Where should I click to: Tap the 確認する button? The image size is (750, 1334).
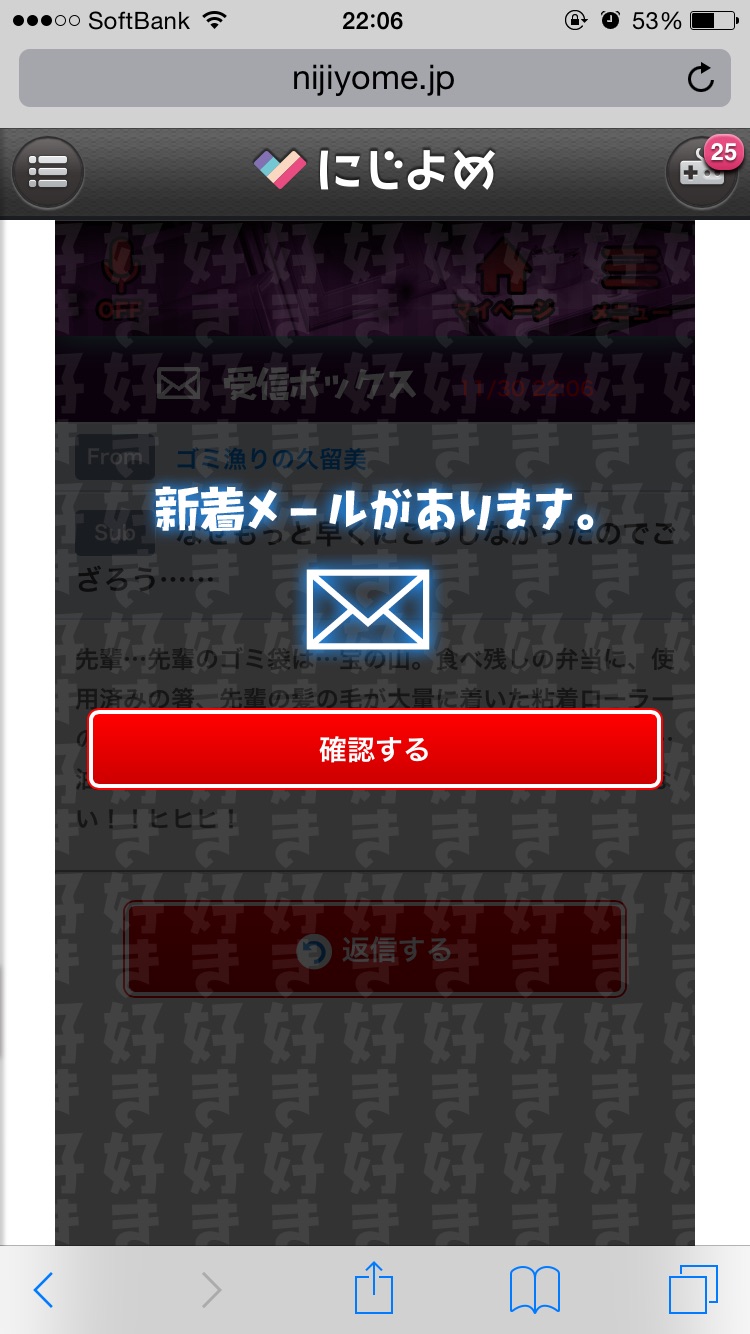coord(375,749)
